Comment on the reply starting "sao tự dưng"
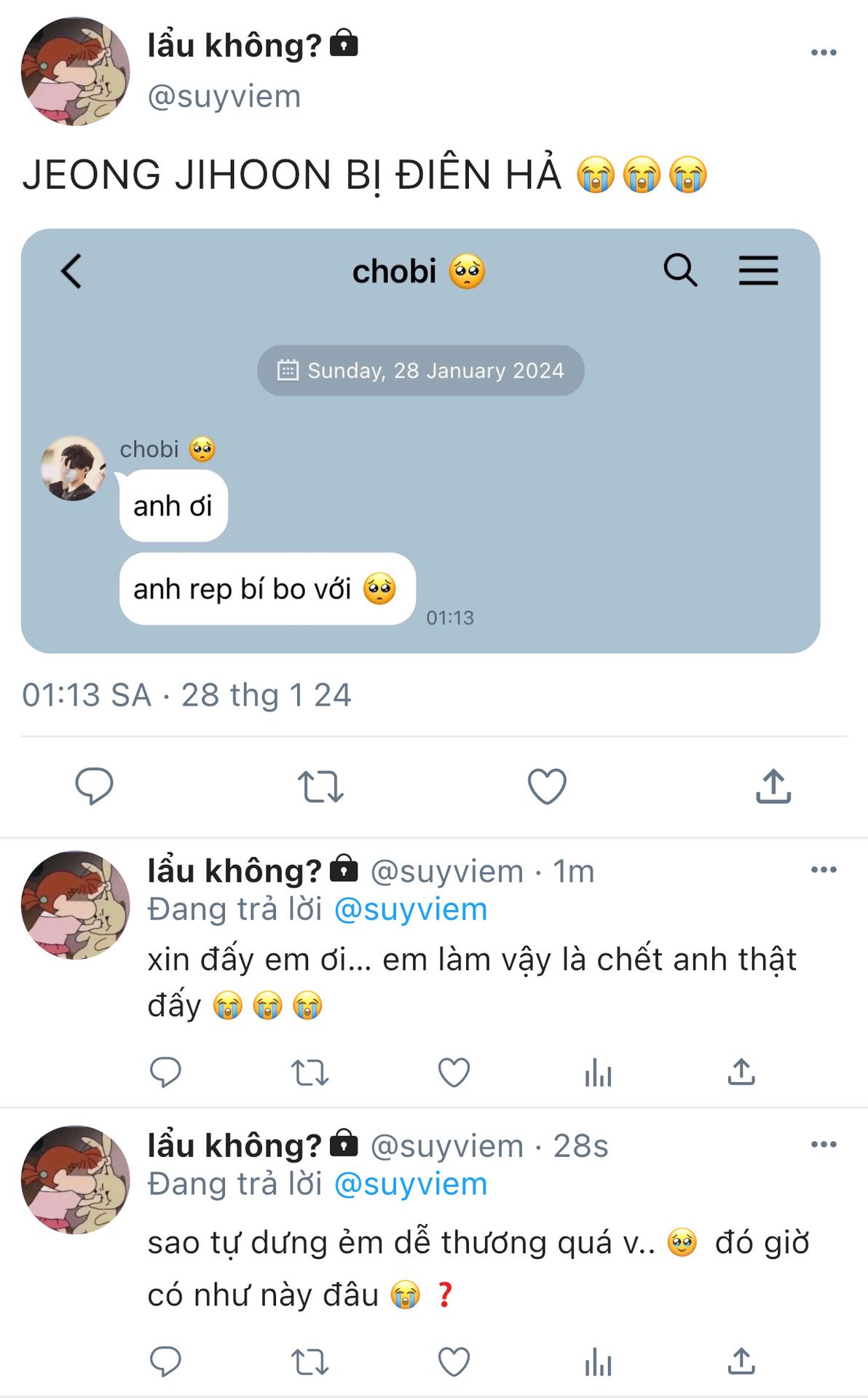This screenshot has width=868, height=1398. (165, 1362)
